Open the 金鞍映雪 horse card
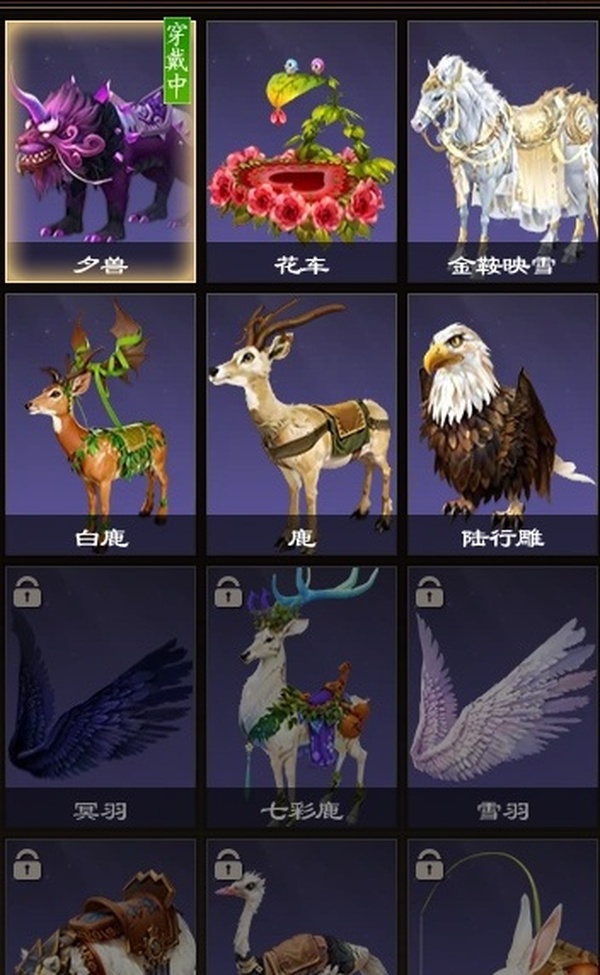 [501, 150]
